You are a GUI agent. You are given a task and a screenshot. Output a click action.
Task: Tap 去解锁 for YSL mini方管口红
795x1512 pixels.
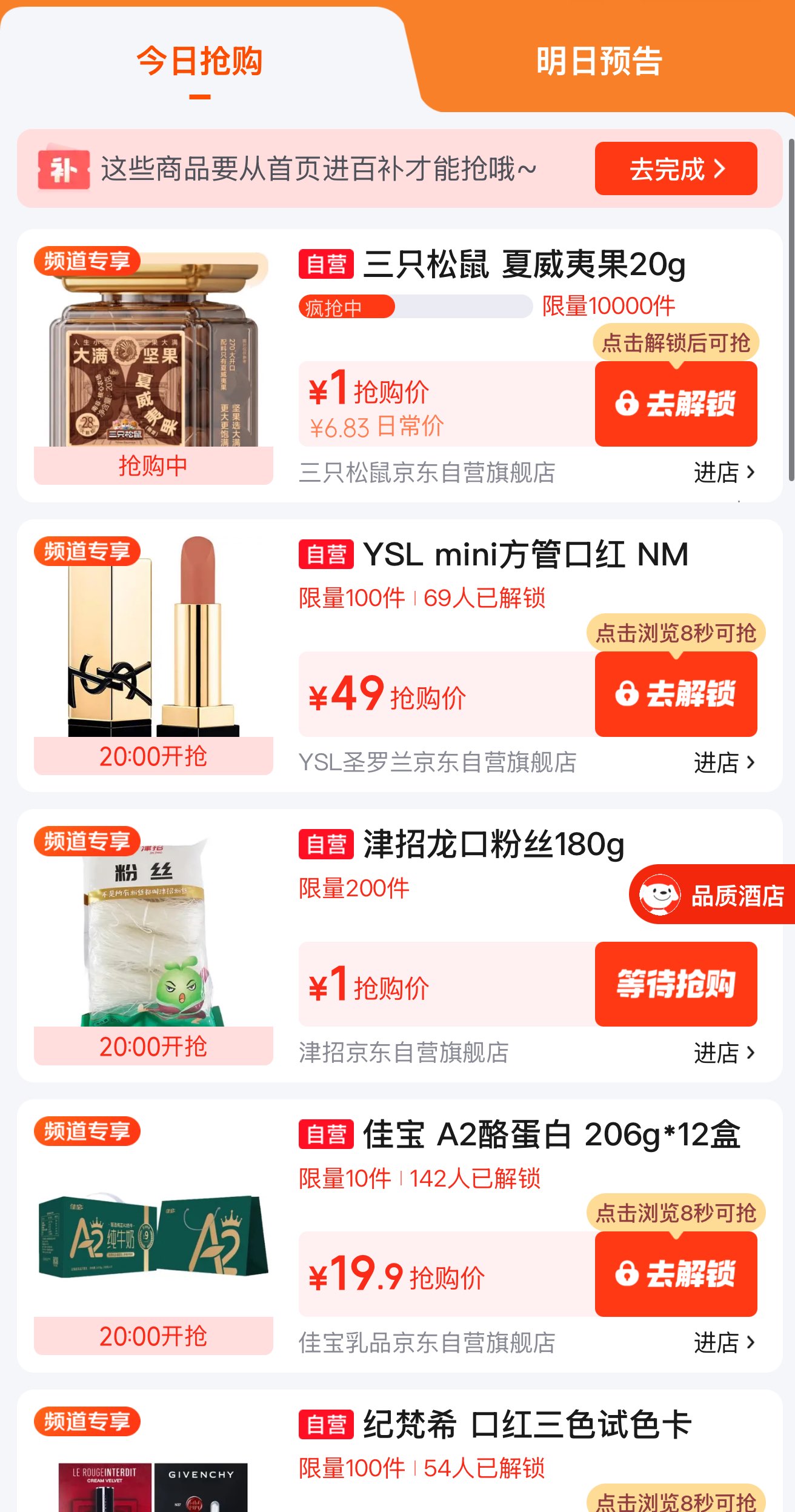pyautogui.click(x=676, y=694)
